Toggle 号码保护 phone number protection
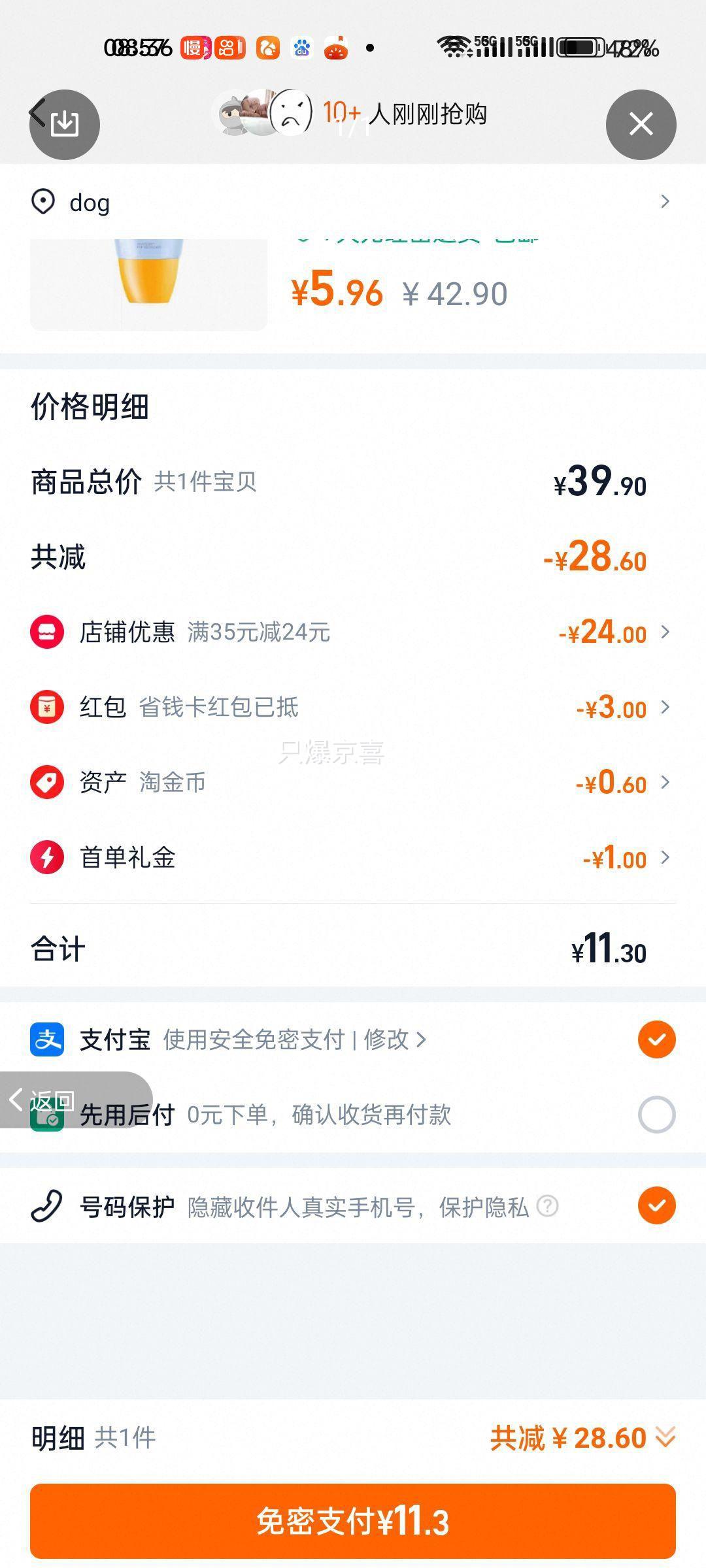The width and height of the screenshot is (706, 1568). tap(656, 1205)
